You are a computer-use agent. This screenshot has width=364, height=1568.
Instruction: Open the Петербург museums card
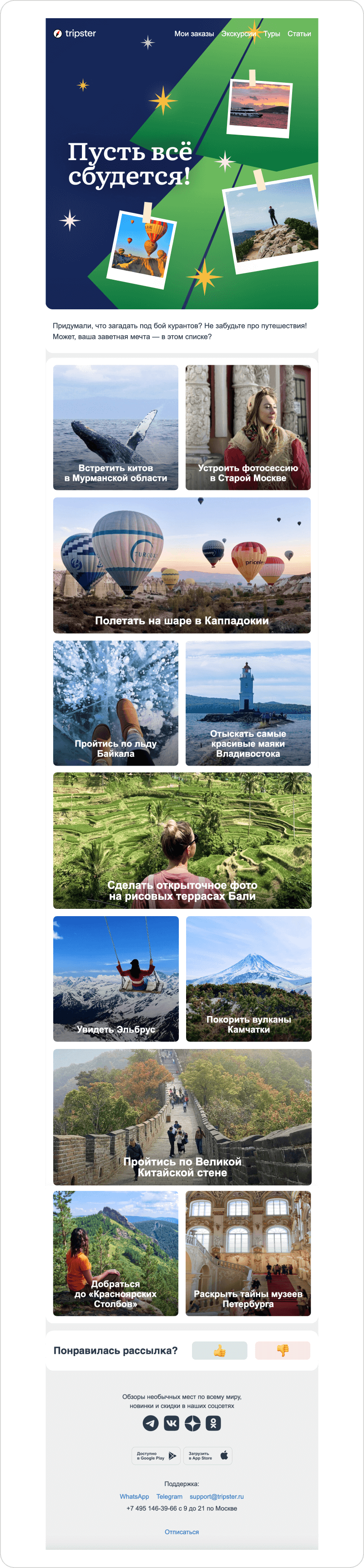pos(248,1255)
